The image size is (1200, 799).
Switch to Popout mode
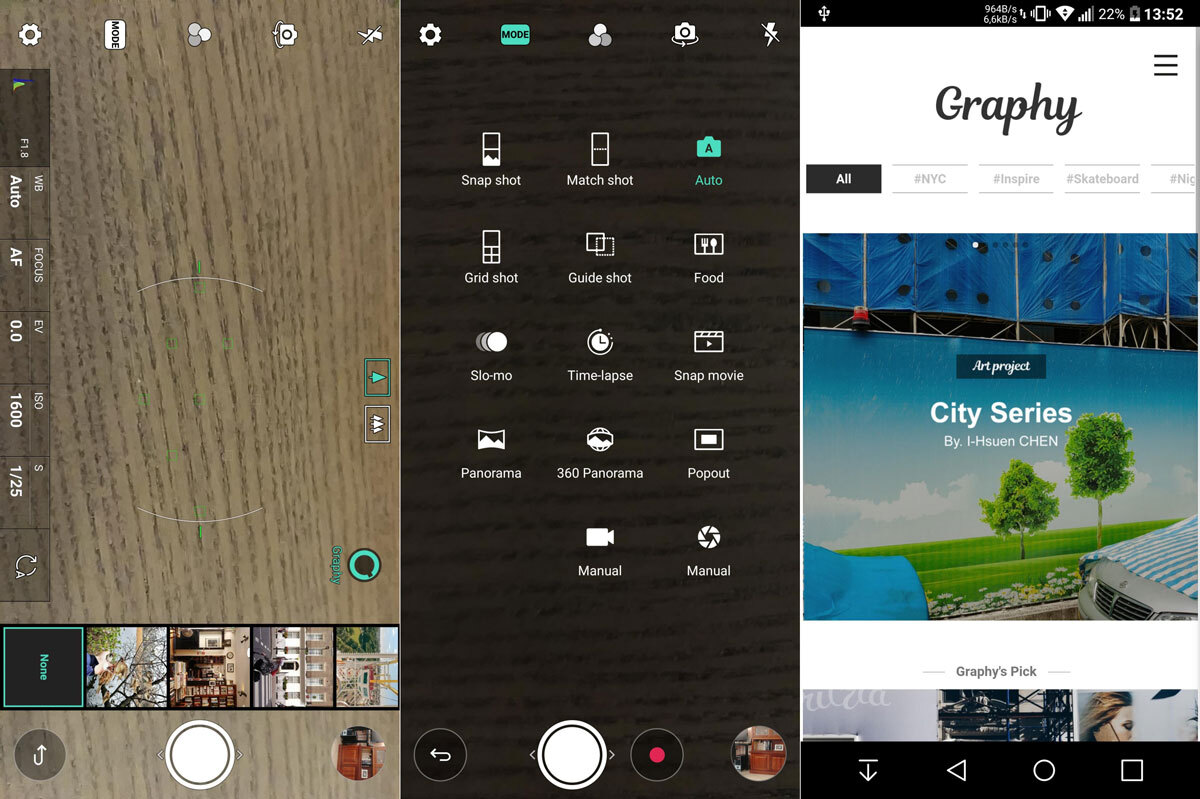pos(708,451)
